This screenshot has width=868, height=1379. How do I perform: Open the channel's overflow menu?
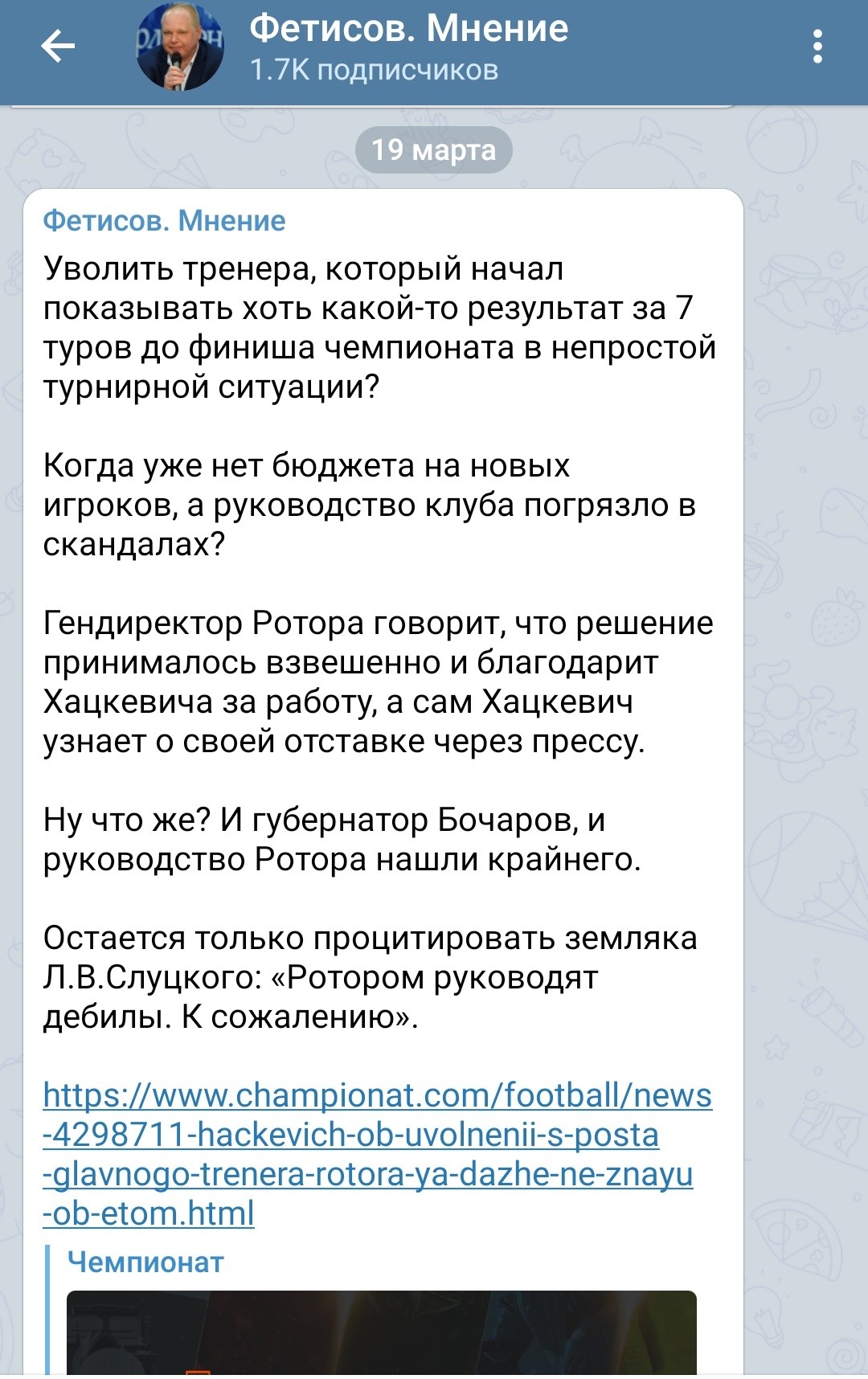pos(817,47)
